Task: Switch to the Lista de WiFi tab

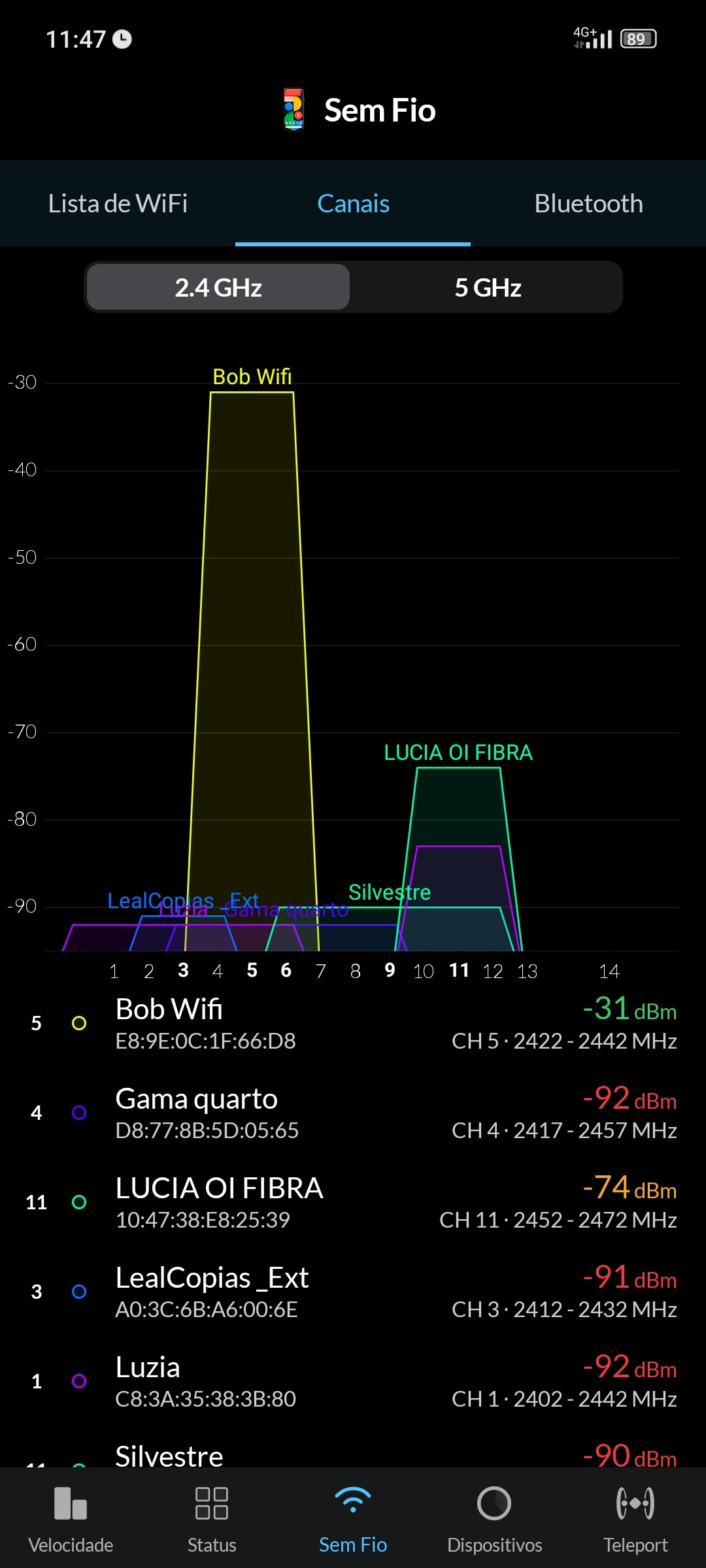Action: click(118, 204)
